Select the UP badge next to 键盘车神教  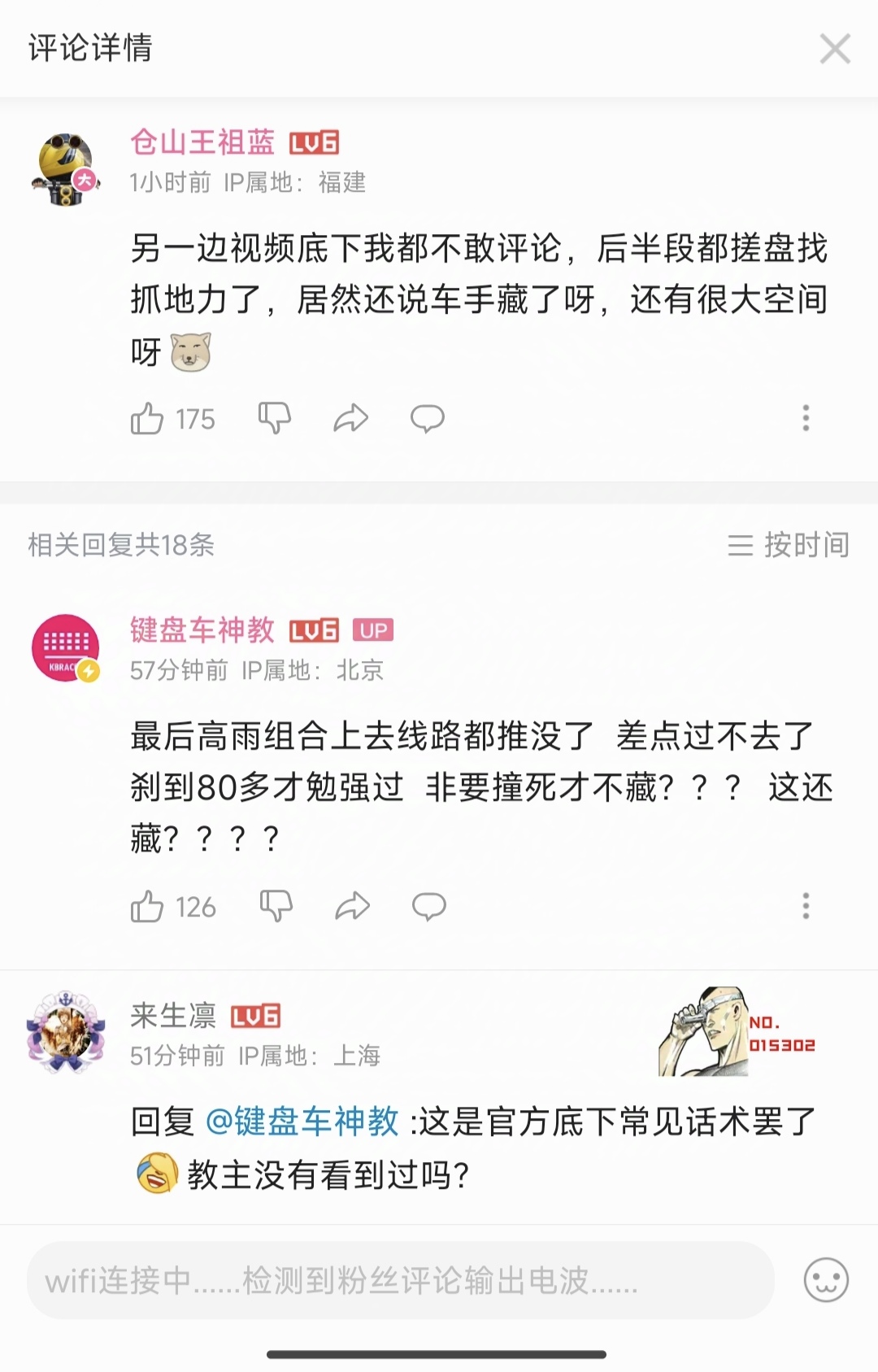[372, 630]
